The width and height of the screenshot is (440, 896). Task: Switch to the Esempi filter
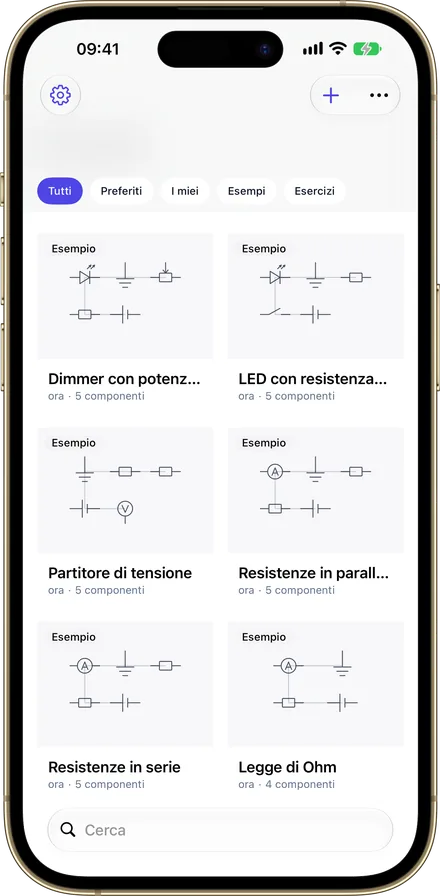[x=246, y=191]
